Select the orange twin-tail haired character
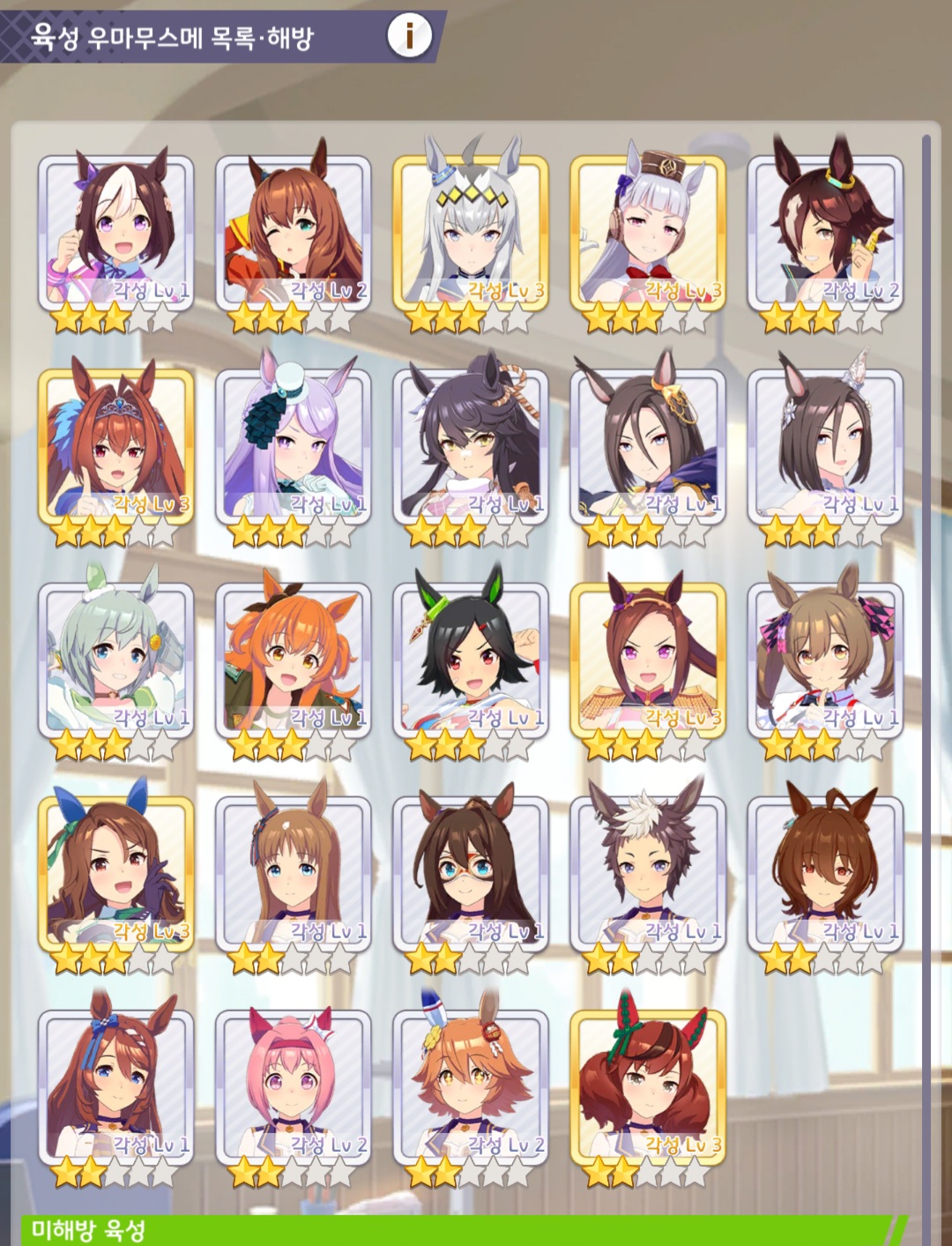 (x=293, y=660)
